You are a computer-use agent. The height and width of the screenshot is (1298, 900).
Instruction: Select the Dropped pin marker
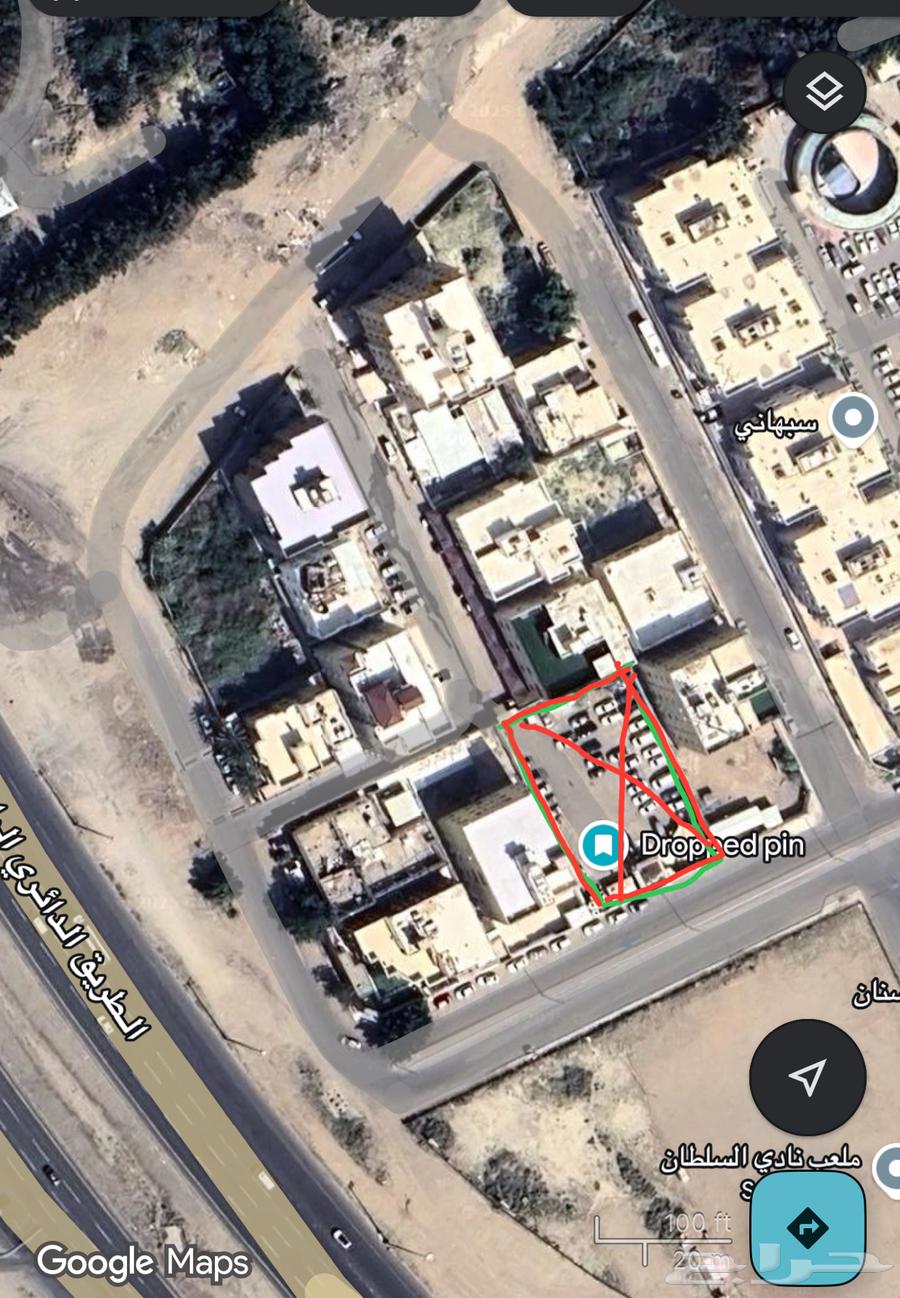click(x=602, y=845)
